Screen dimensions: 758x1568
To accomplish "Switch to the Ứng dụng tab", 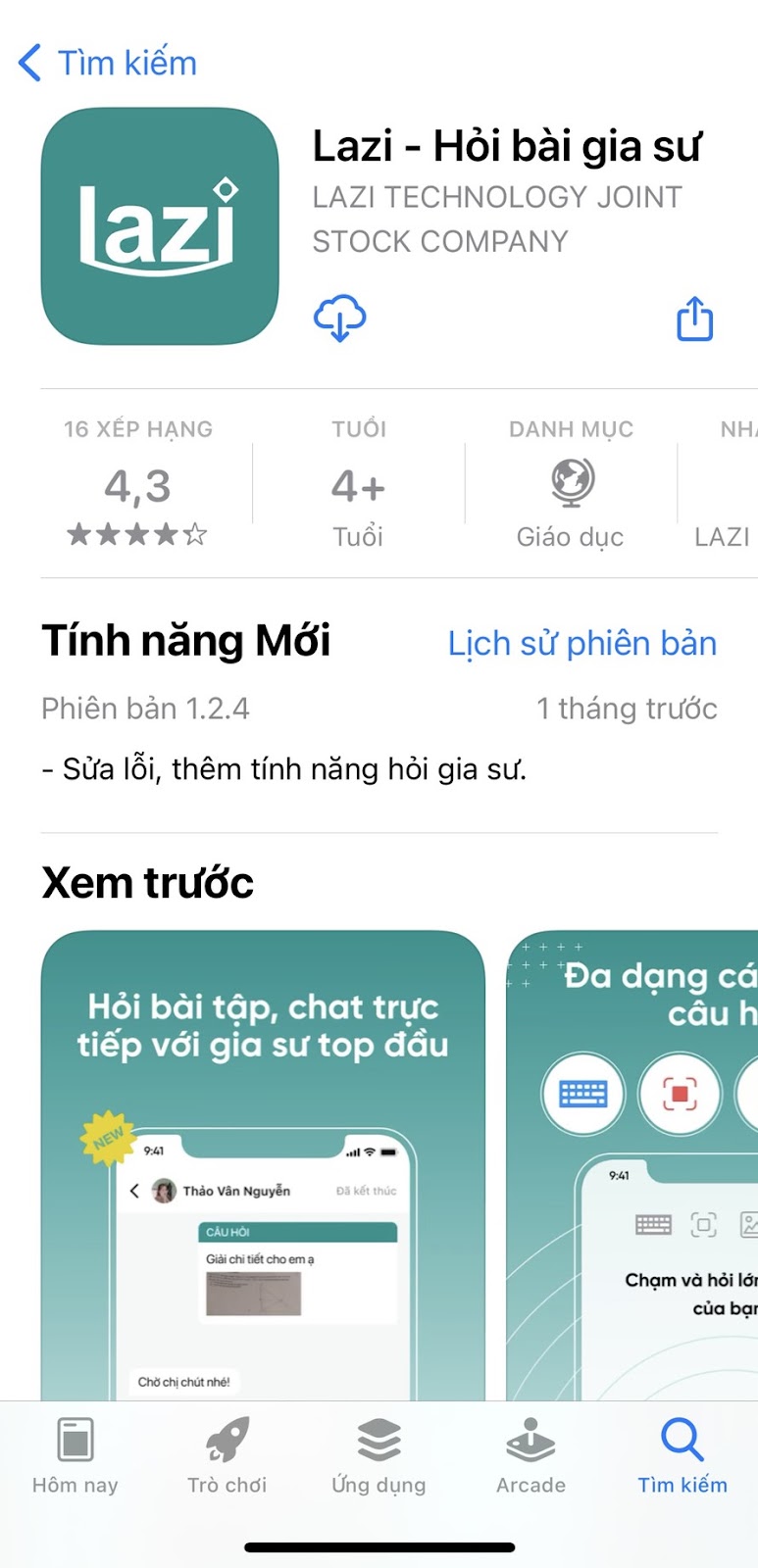I will (x=379, y=1454).
